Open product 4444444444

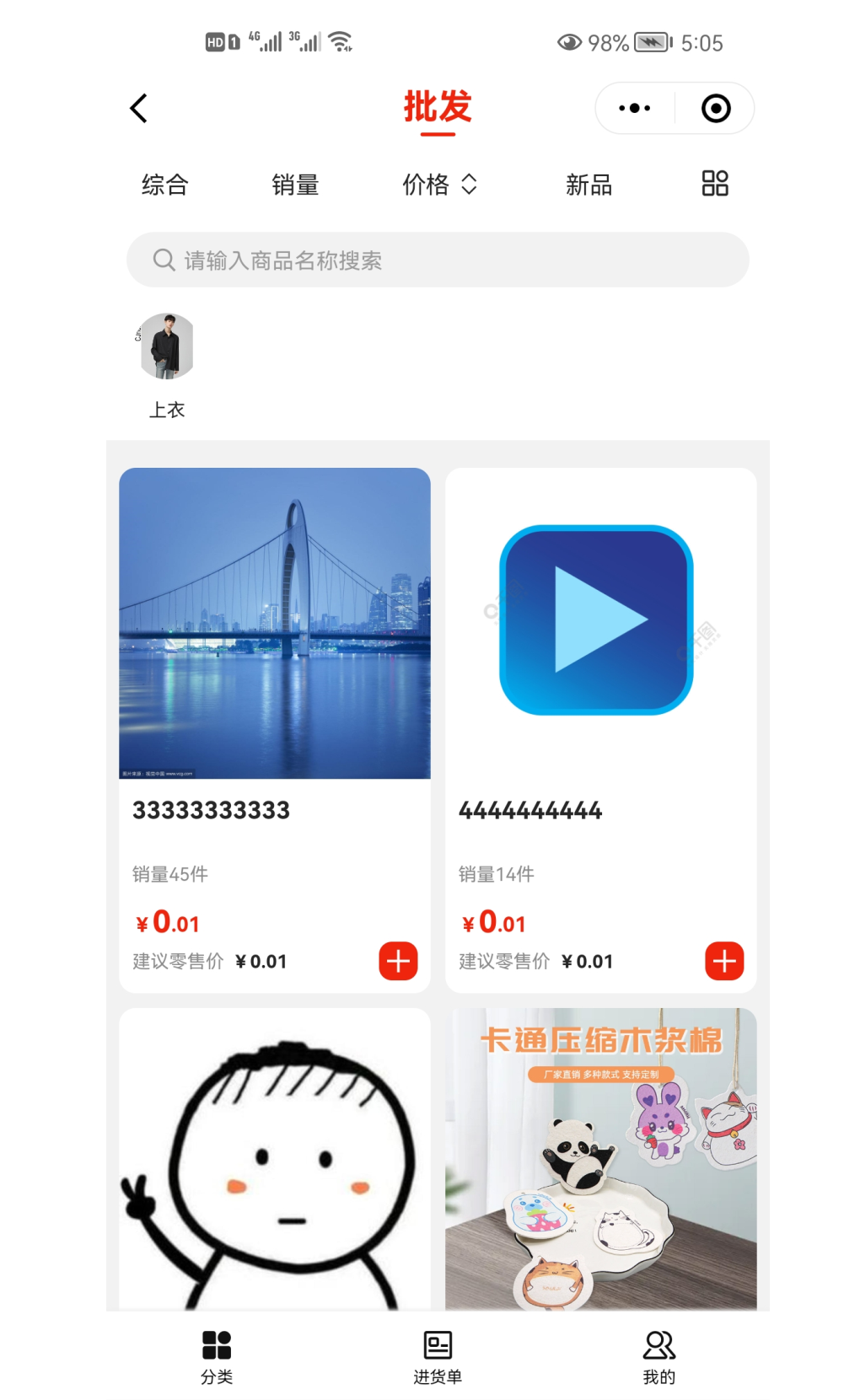click(x=601, y=730)
